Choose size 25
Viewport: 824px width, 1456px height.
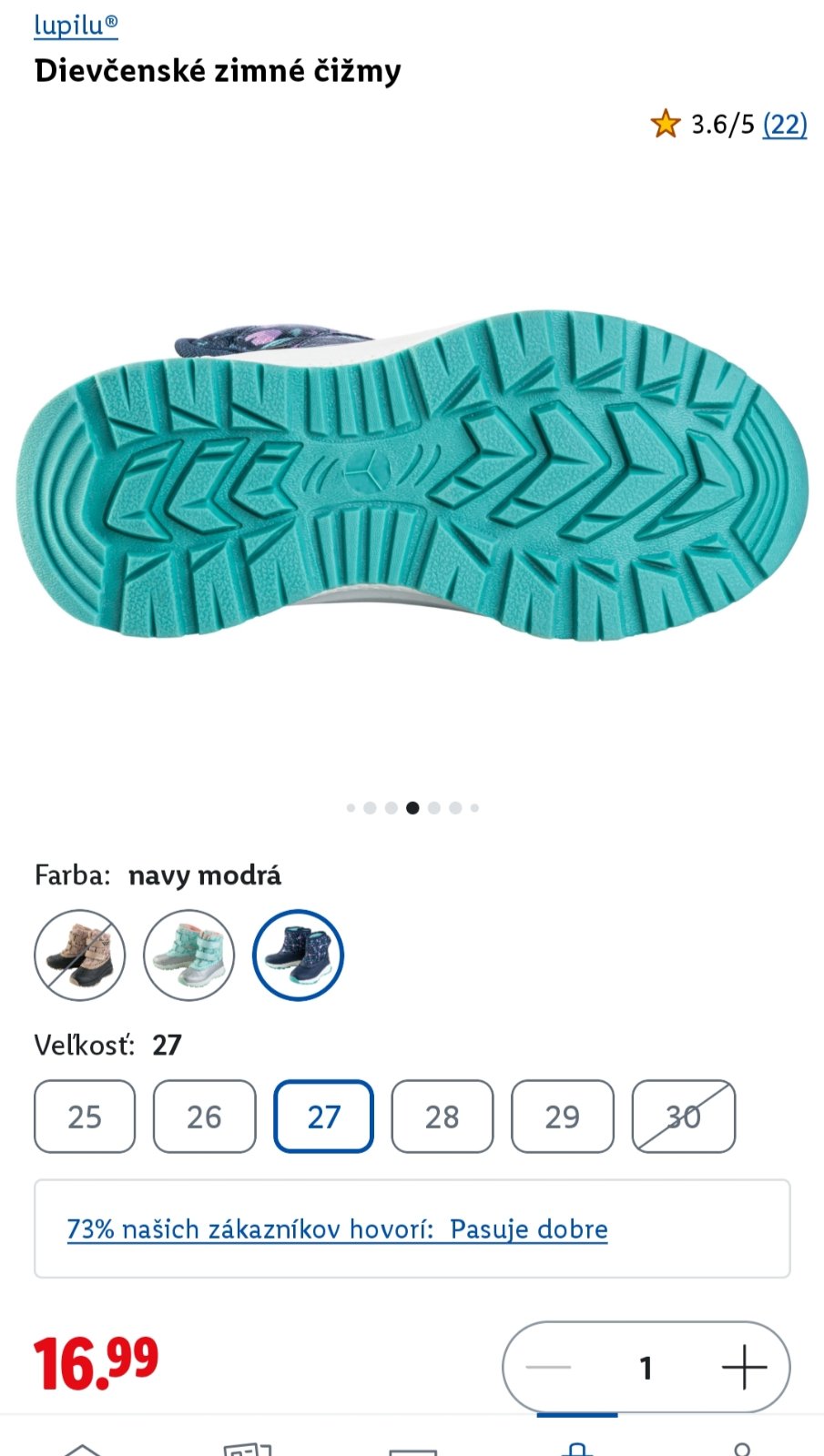(x=85, y=1117)
